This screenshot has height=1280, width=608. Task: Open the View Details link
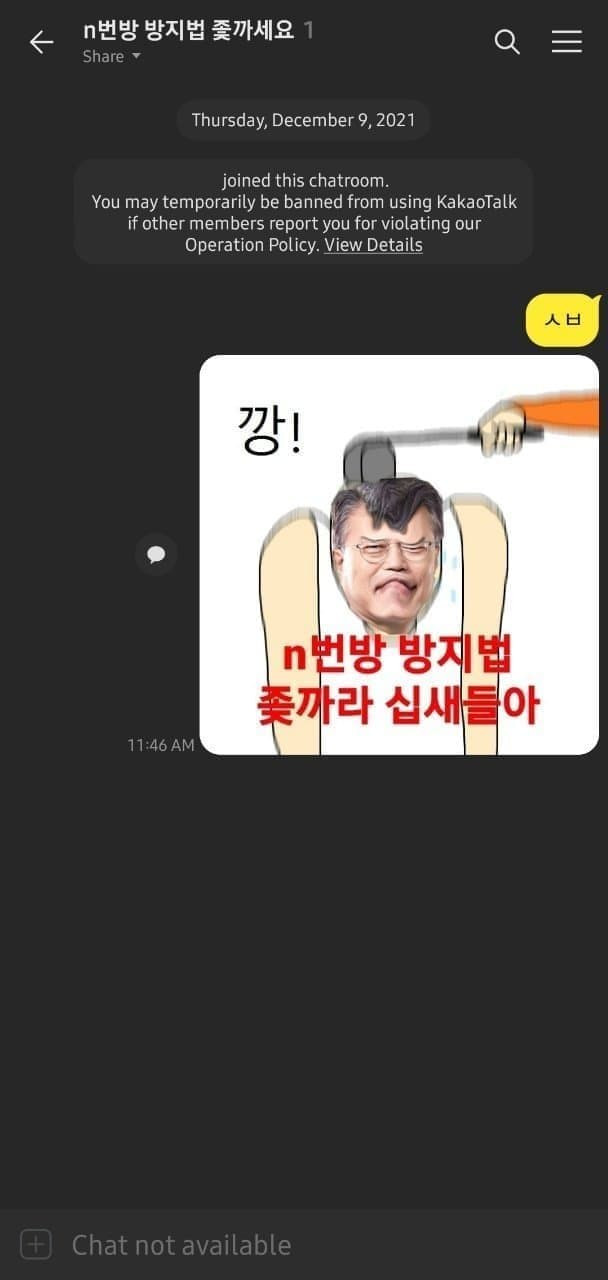click(373, 245)
